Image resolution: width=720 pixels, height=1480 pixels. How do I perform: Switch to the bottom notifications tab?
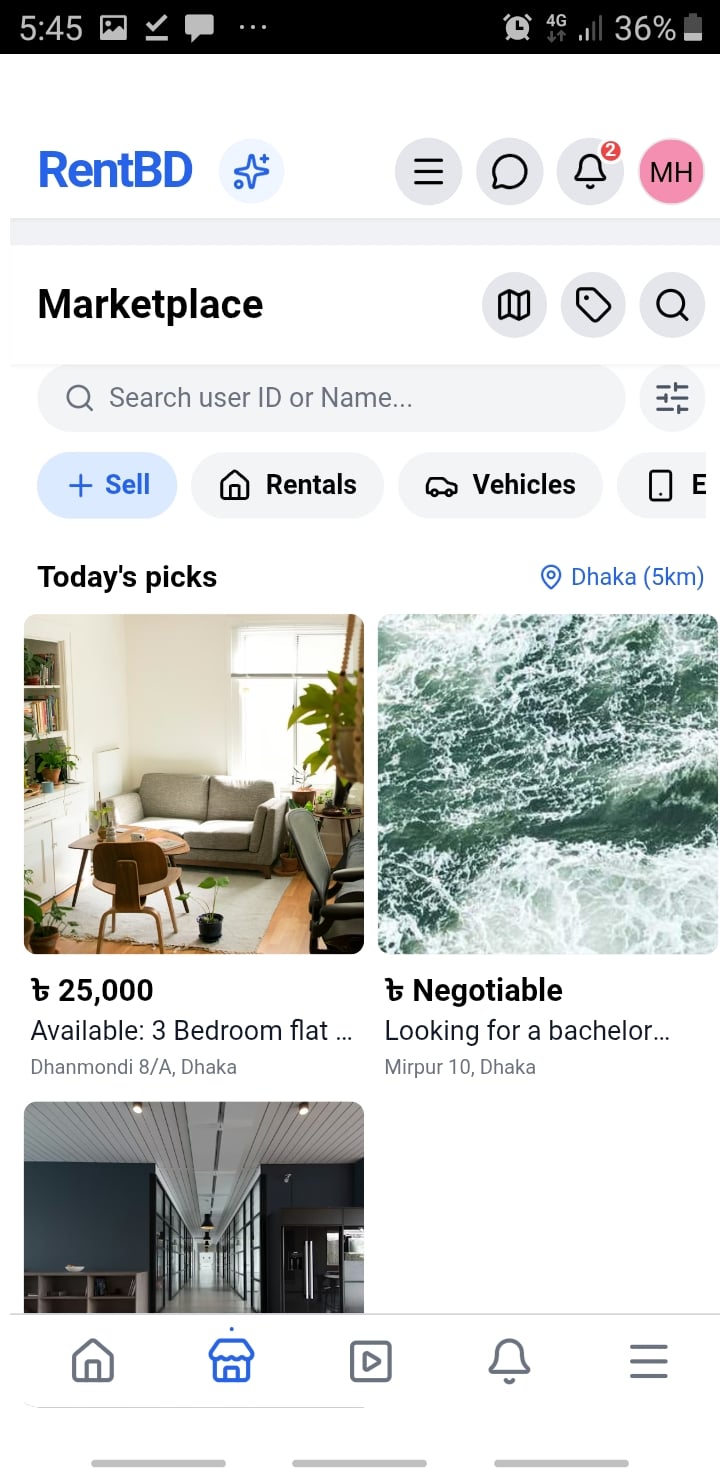509,1361
